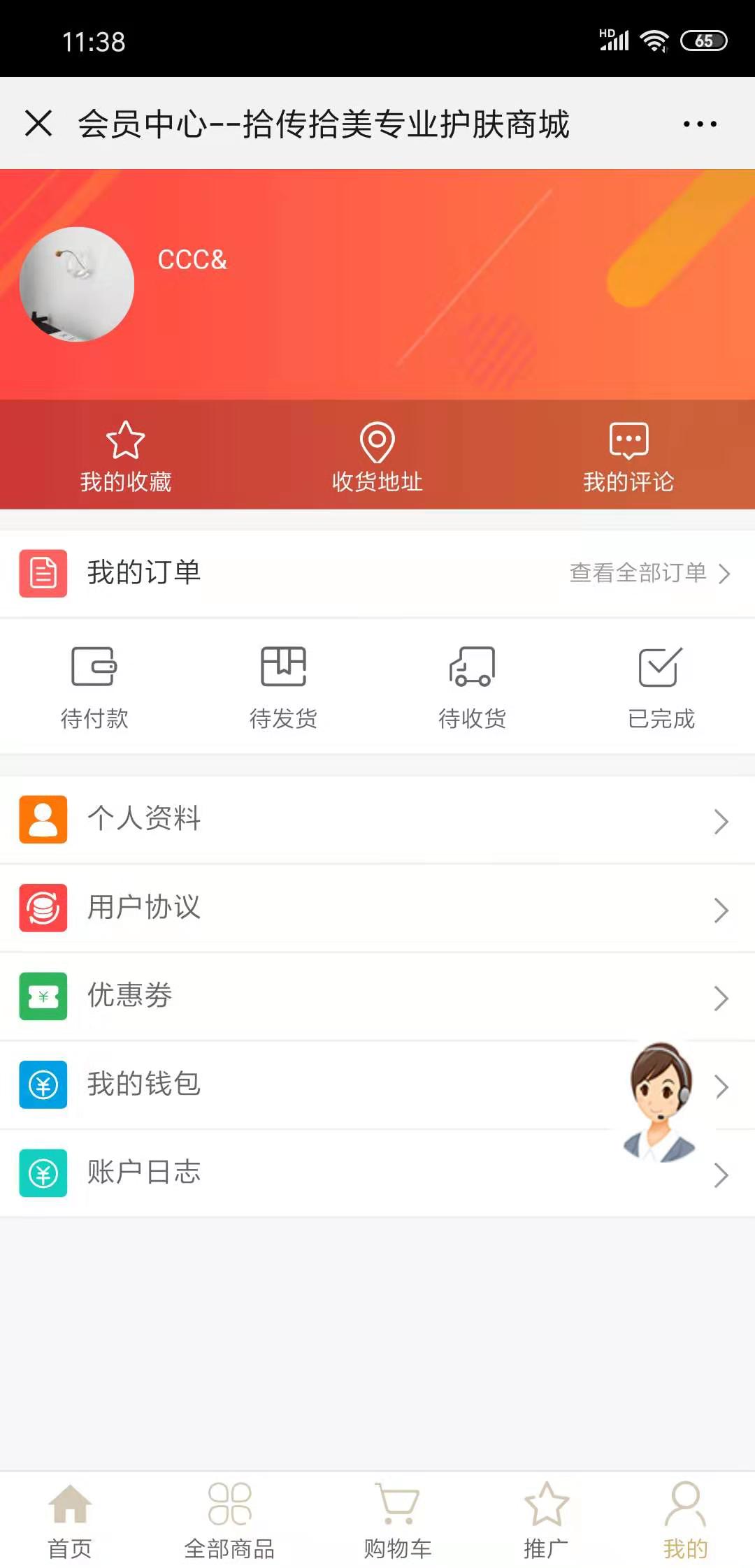The image size is (755, 1568).
Task: Open the 账户日志 account log row
Action: click(x=315, y=1173)
